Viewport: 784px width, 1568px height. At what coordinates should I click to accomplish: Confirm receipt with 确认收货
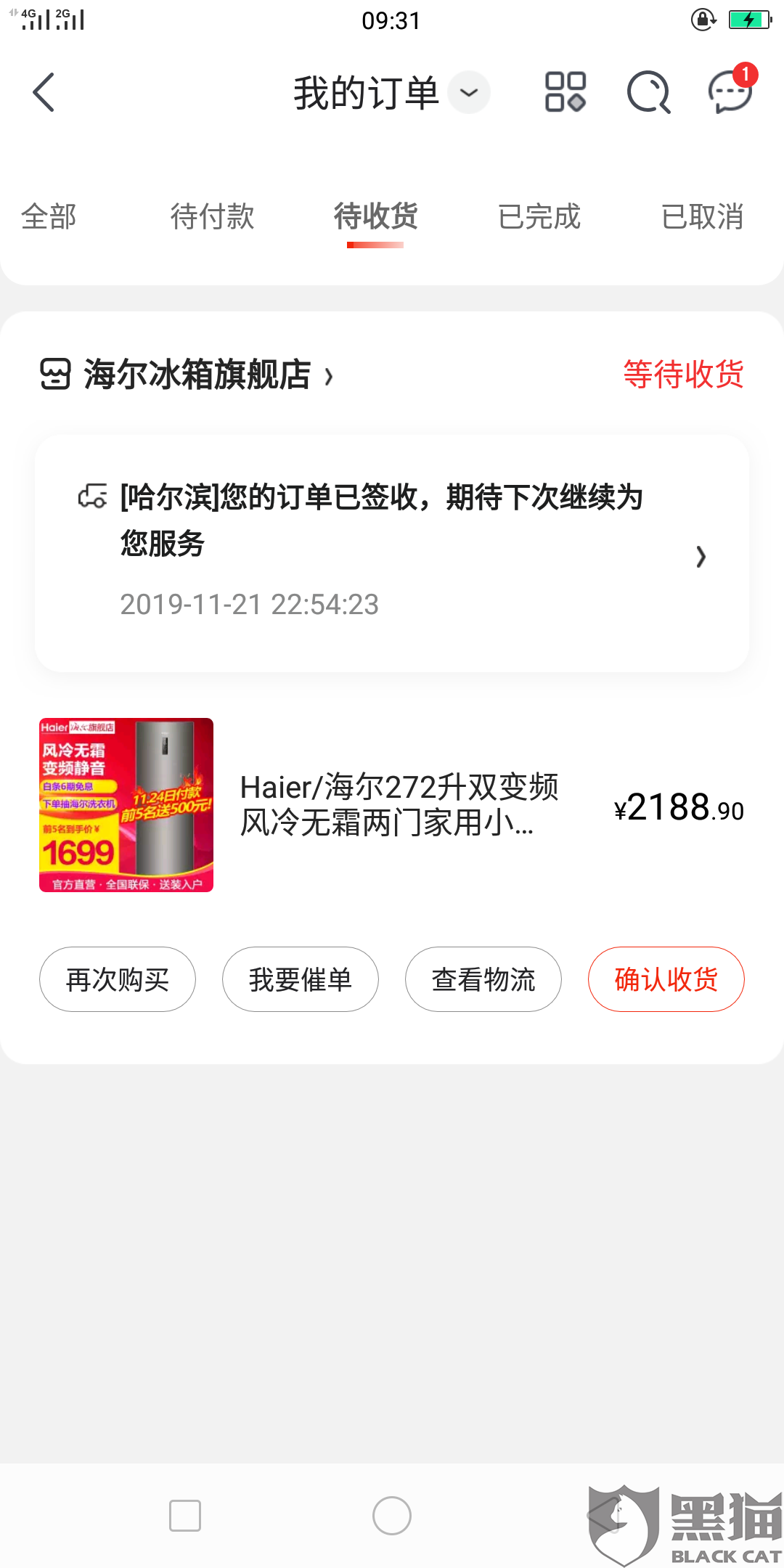(x=666, y=979)
